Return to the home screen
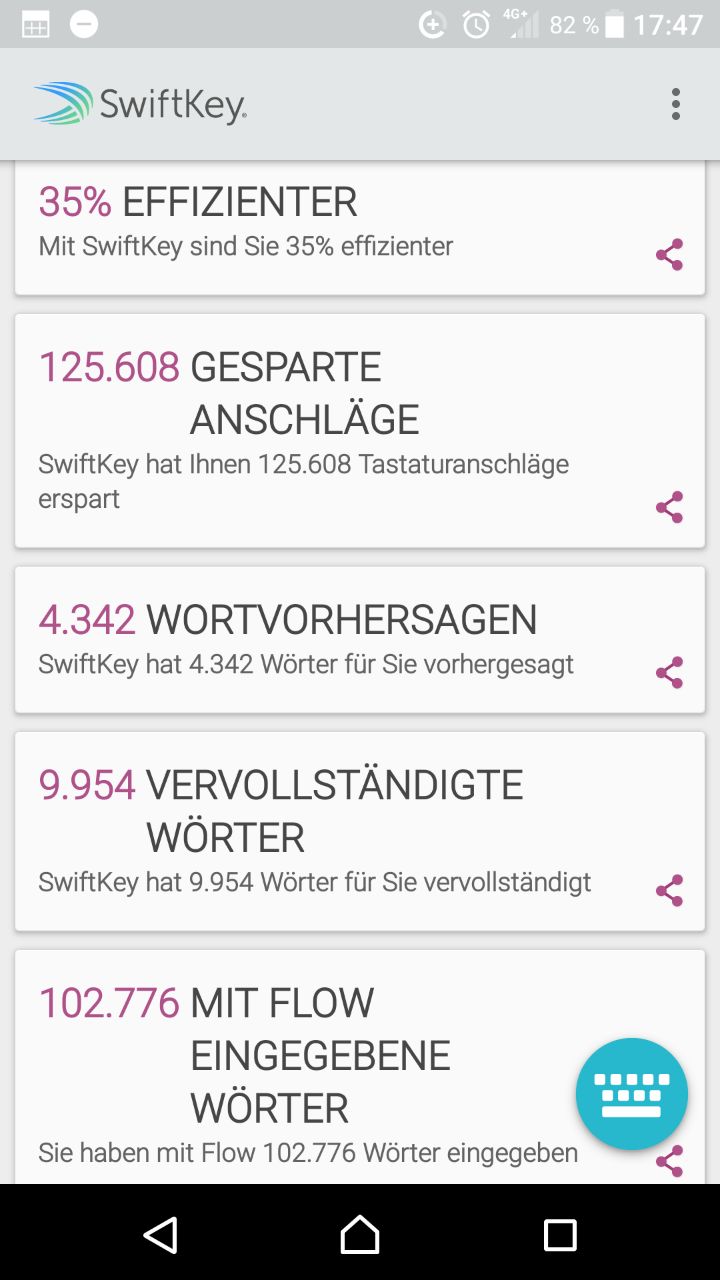720x1280 pixels. [x=360, y=1234]
